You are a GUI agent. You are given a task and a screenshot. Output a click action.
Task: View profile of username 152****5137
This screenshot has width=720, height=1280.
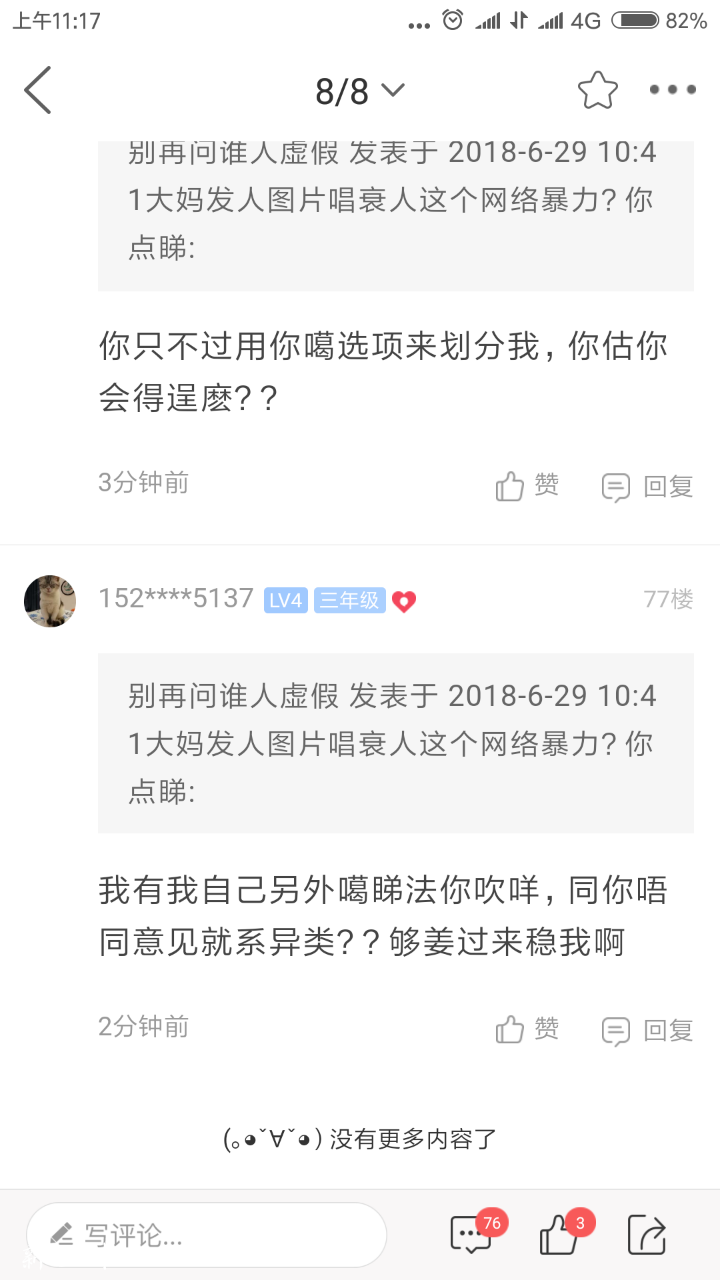(x=176, y=599)
